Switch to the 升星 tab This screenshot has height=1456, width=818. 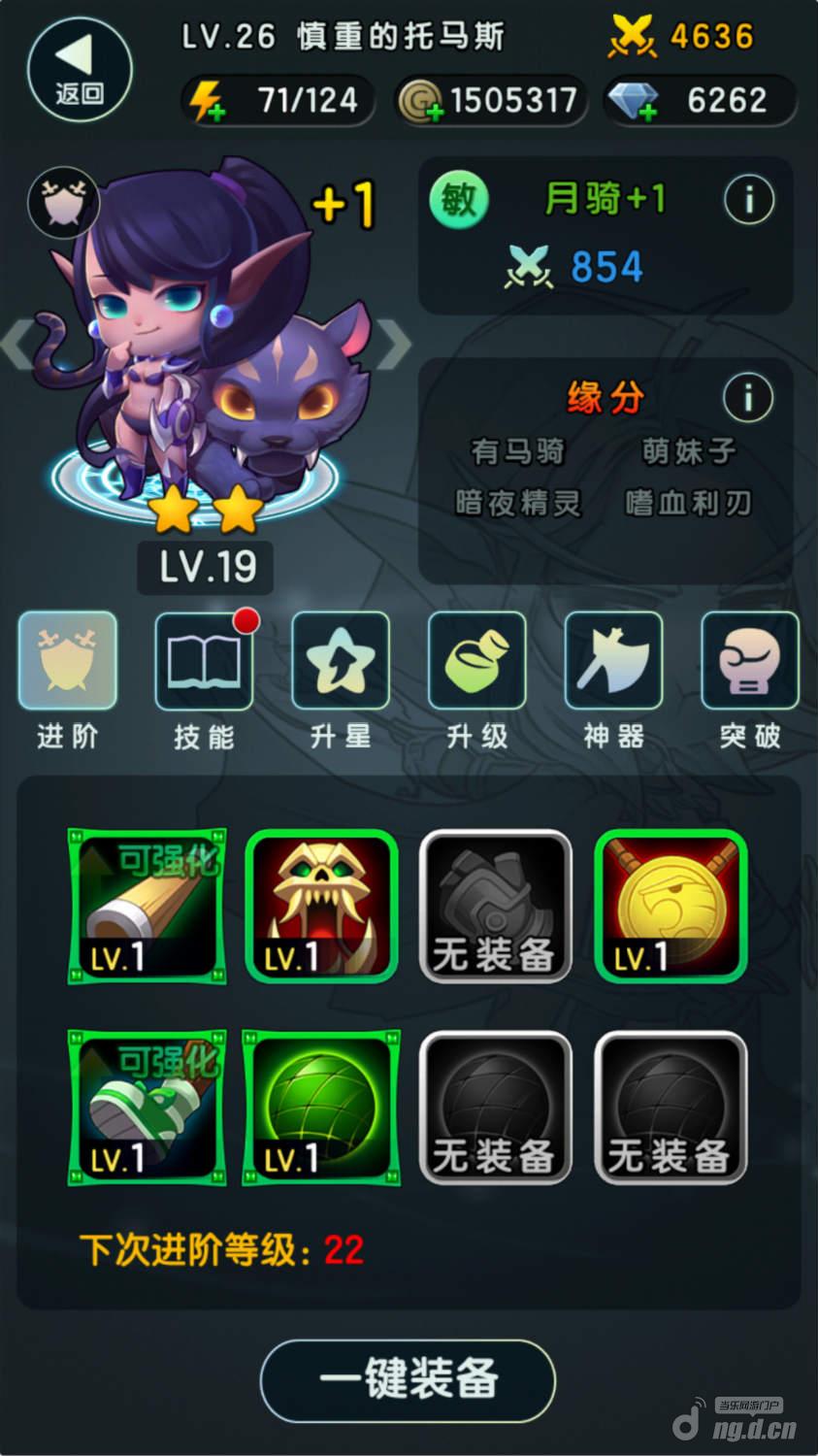(x=341, y=679)
